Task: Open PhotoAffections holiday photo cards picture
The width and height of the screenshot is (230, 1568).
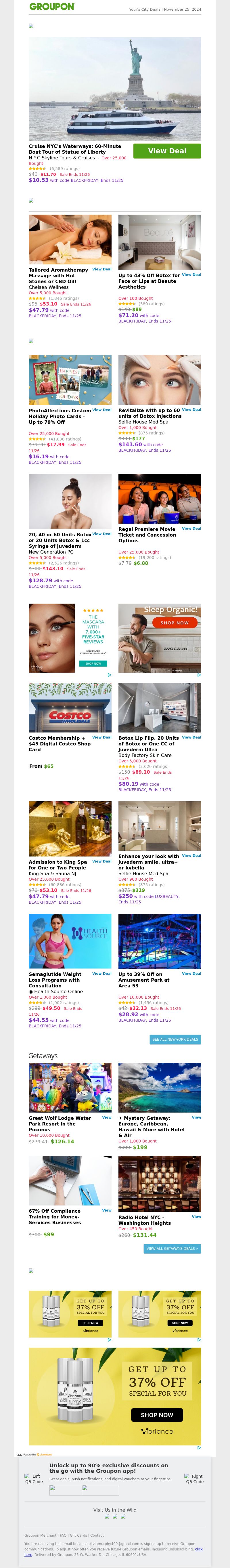Action: tap(70, 380)
